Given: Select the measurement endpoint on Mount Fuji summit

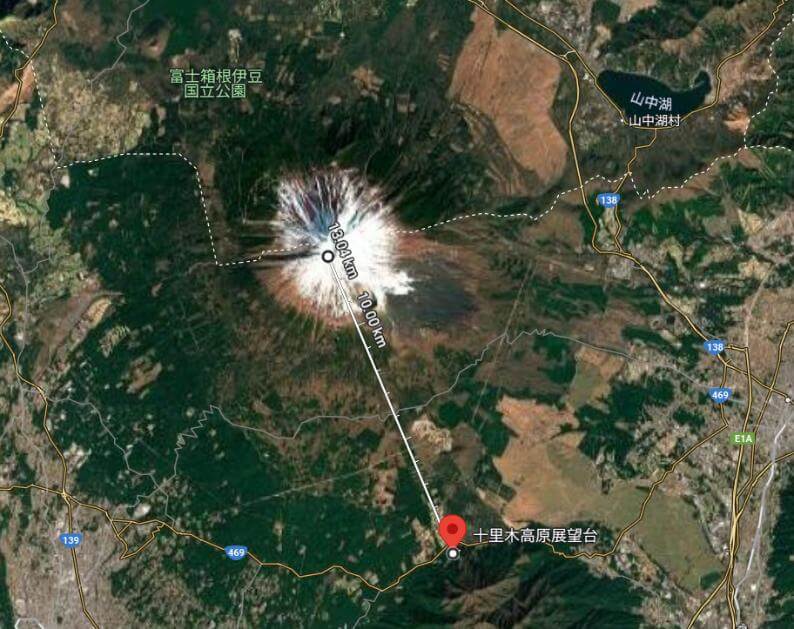Looking at the screenshot, I should [x=327, y=257].
